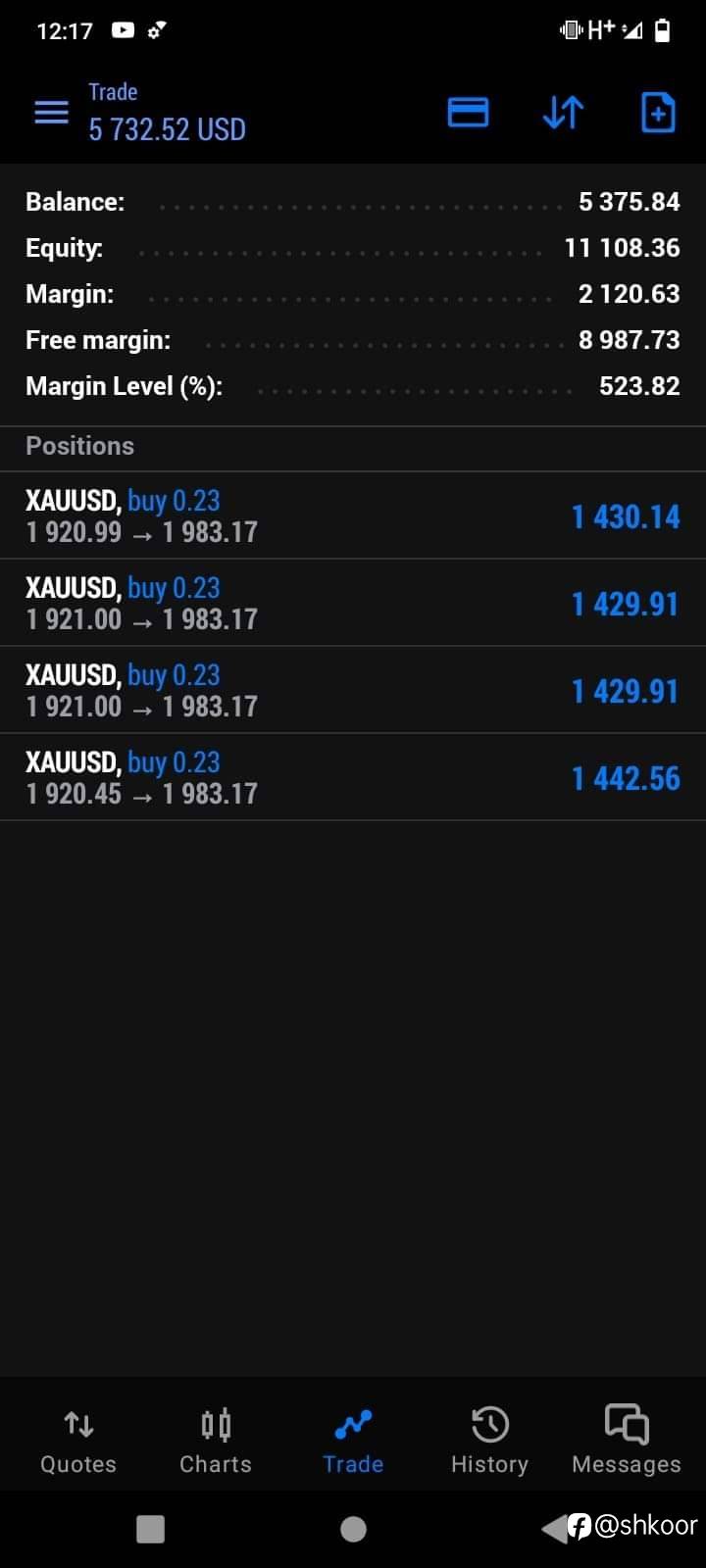This screenshot has height=1568, width=706.
Task: Create a new order
Action: (658, 113)
